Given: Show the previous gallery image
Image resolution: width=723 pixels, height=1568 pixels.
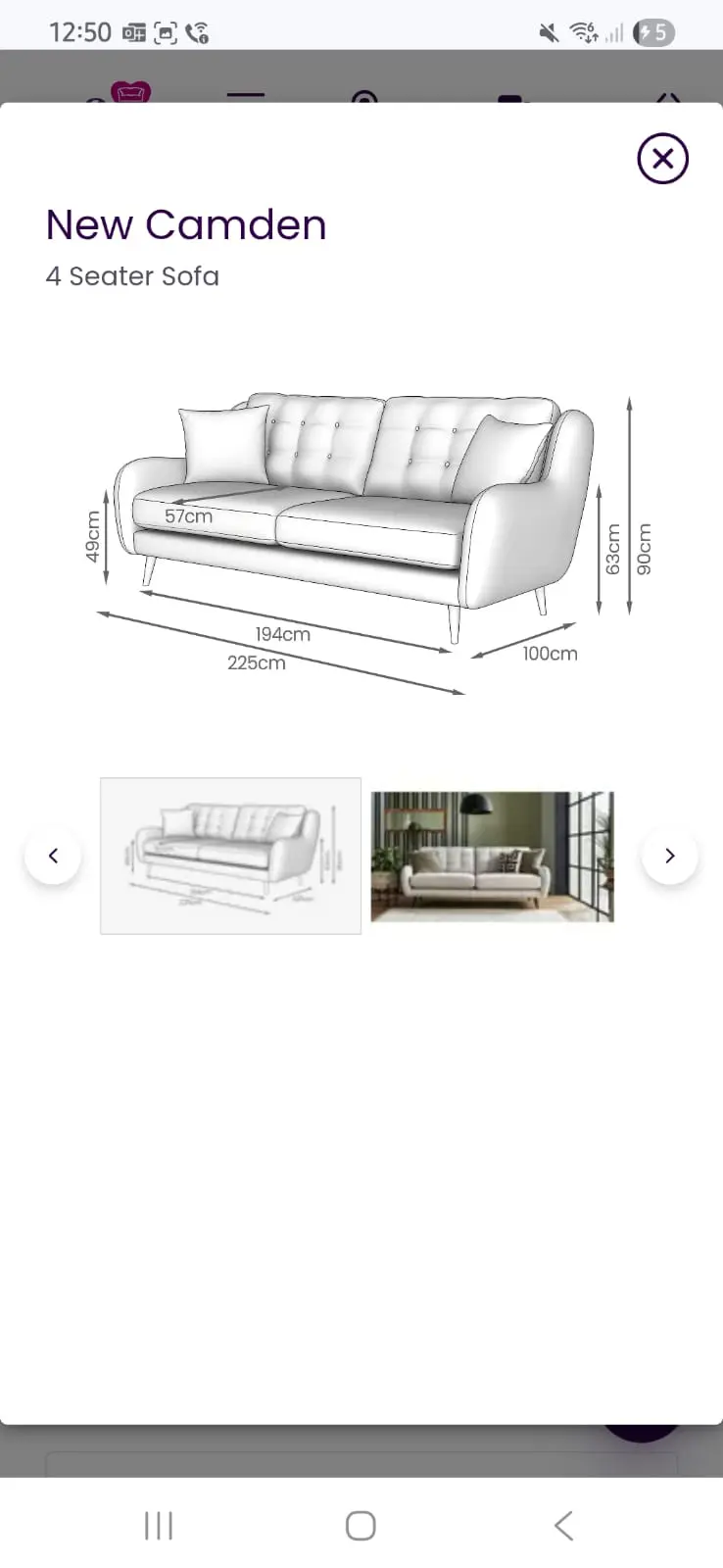Looking at the screenshot, I should point(53,856).
